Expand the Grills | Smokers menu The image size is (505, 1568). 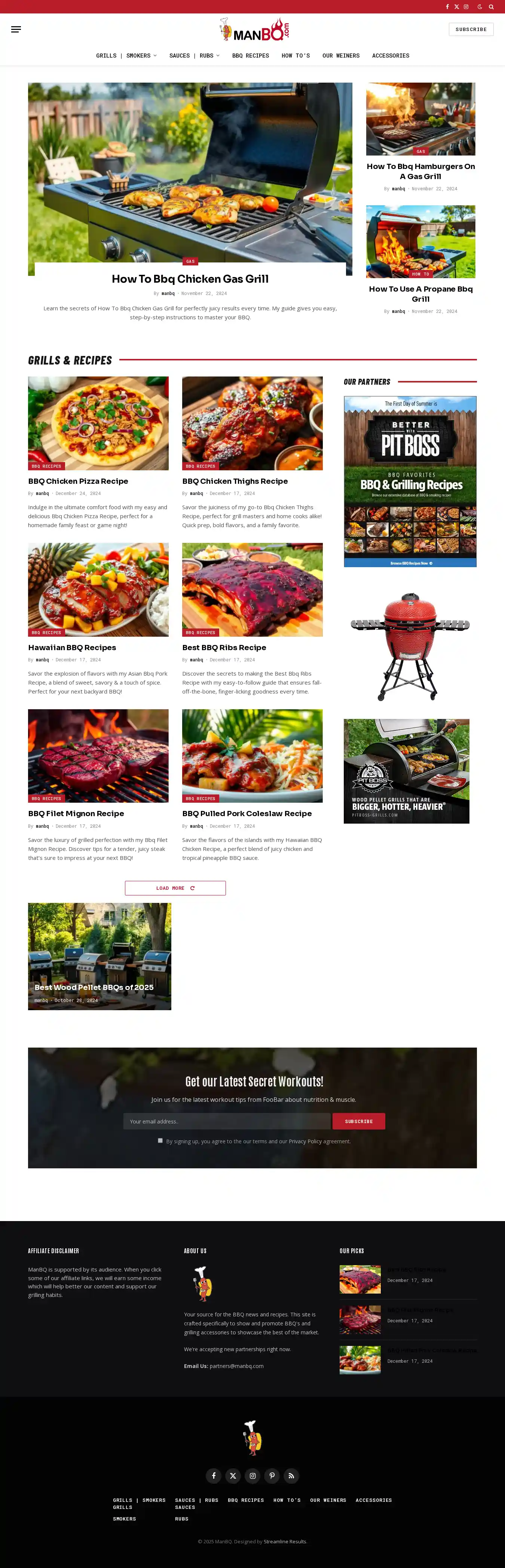(126, 55)
